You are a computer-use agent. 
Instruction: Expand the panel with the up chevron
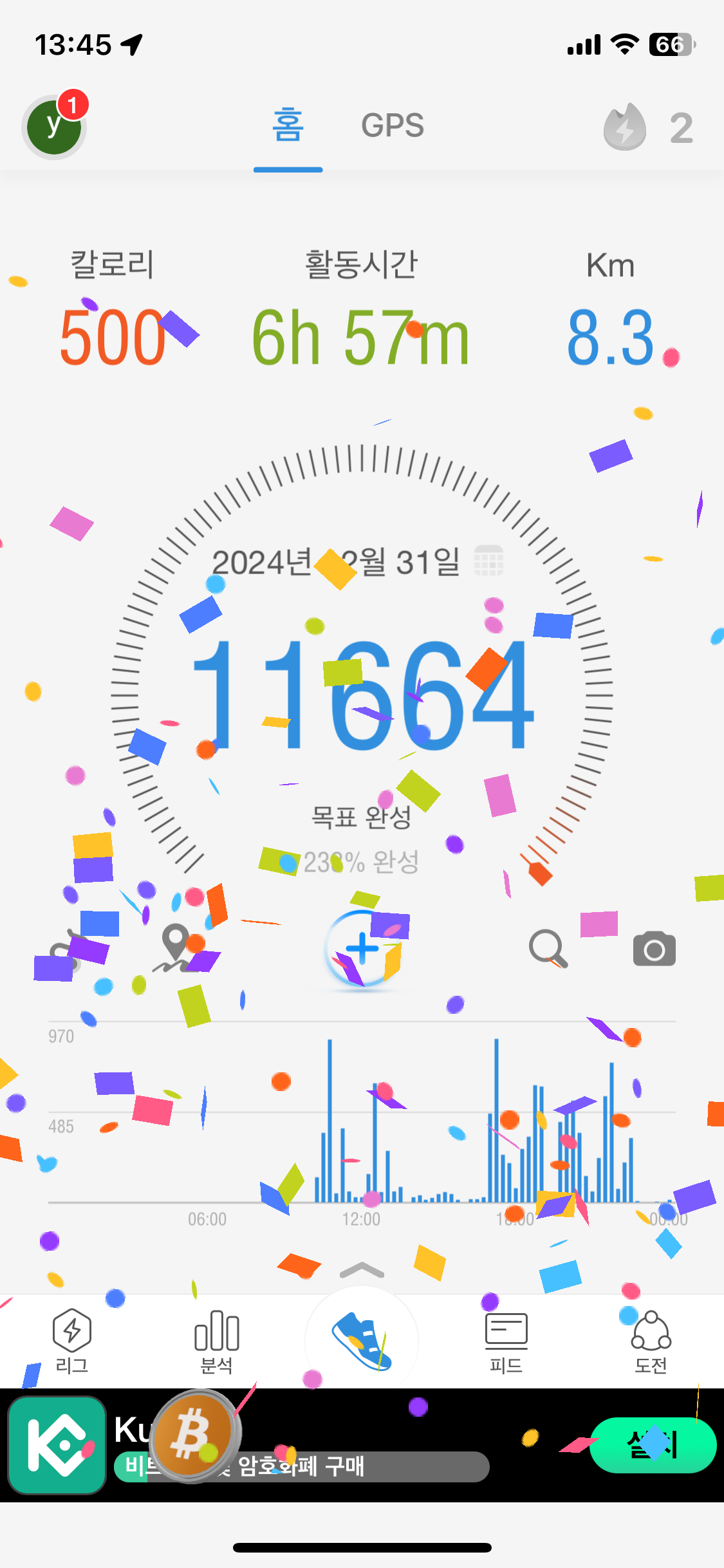click(362, 1270)
